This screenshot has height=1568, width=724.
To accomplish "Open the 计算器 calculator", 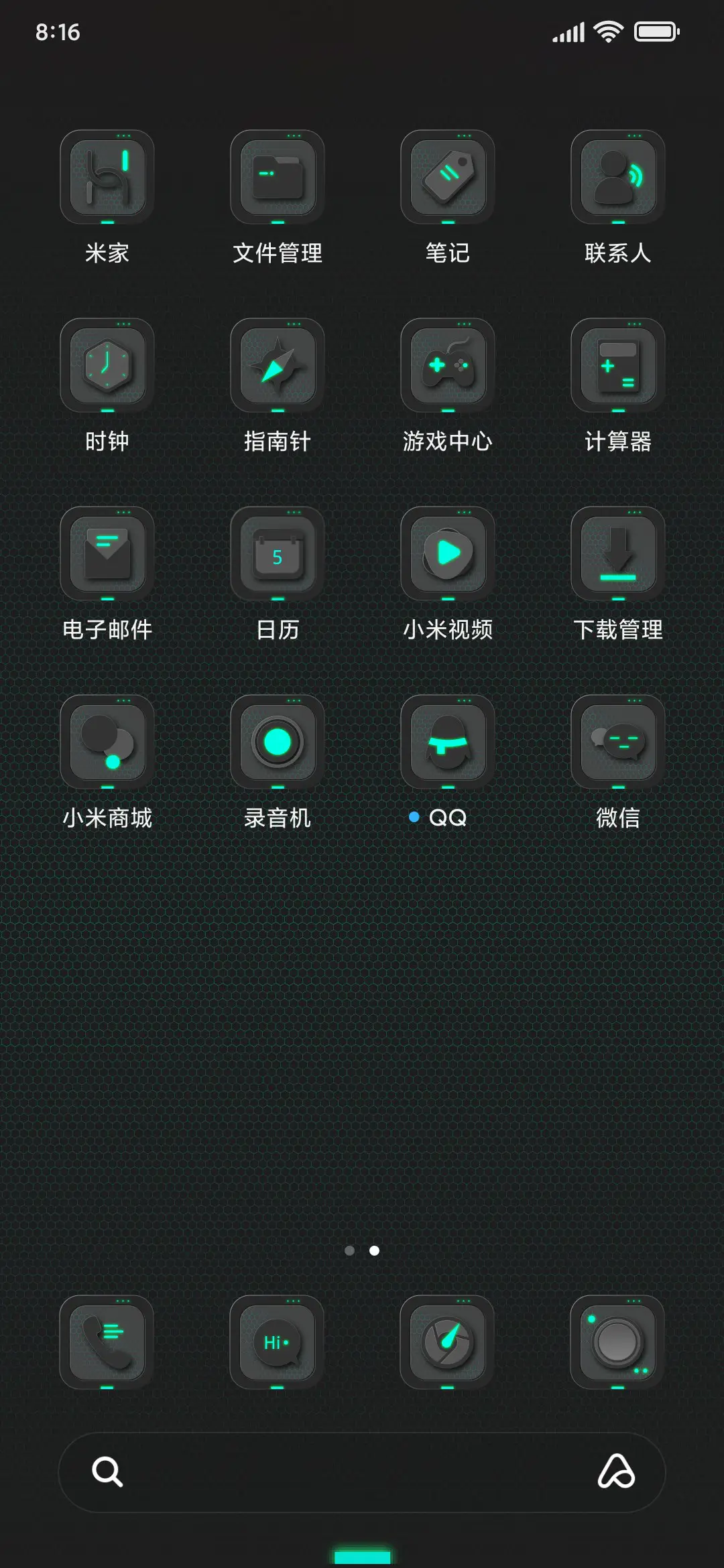I will pyautogui.click(x=617, y=363).
